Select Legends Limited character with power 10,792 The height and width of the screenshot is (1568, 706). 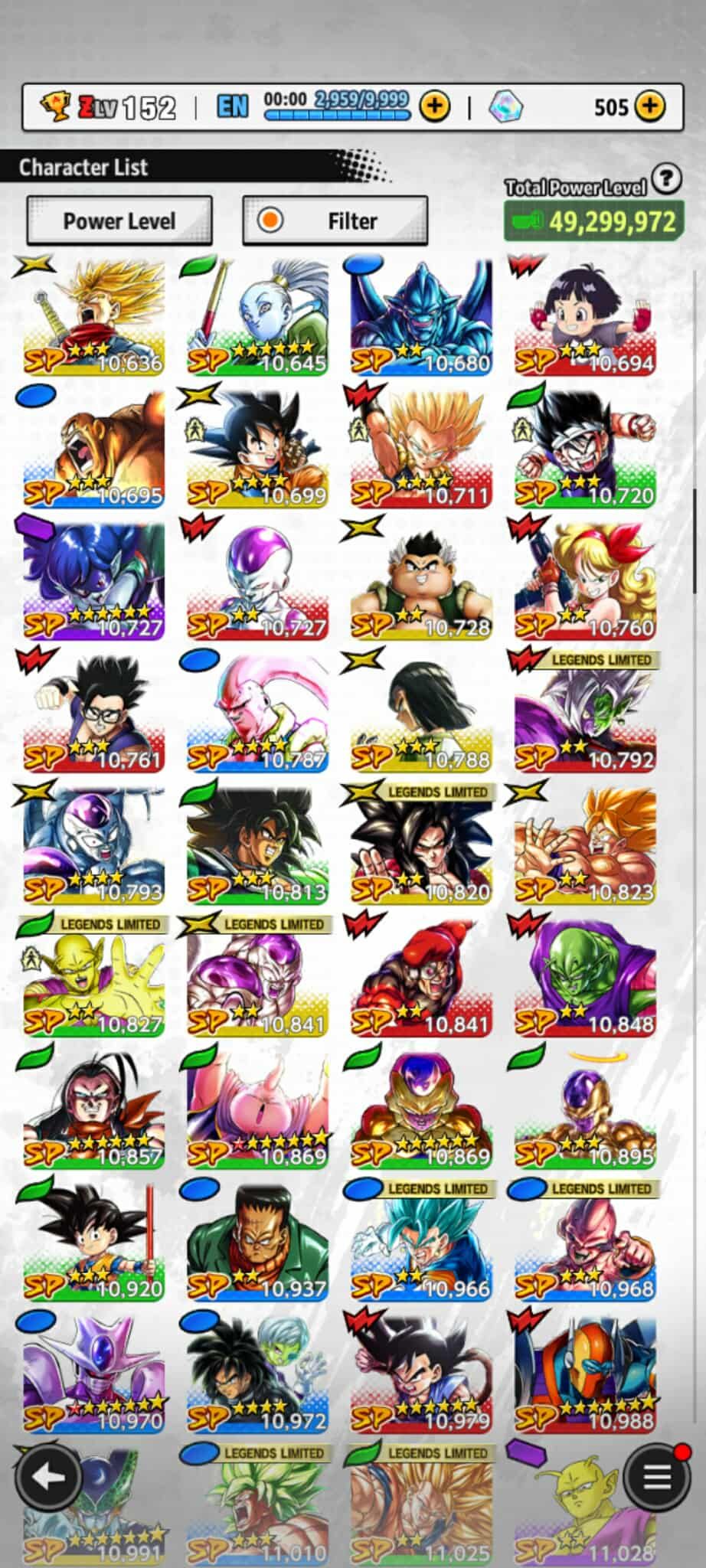[585, 714]
